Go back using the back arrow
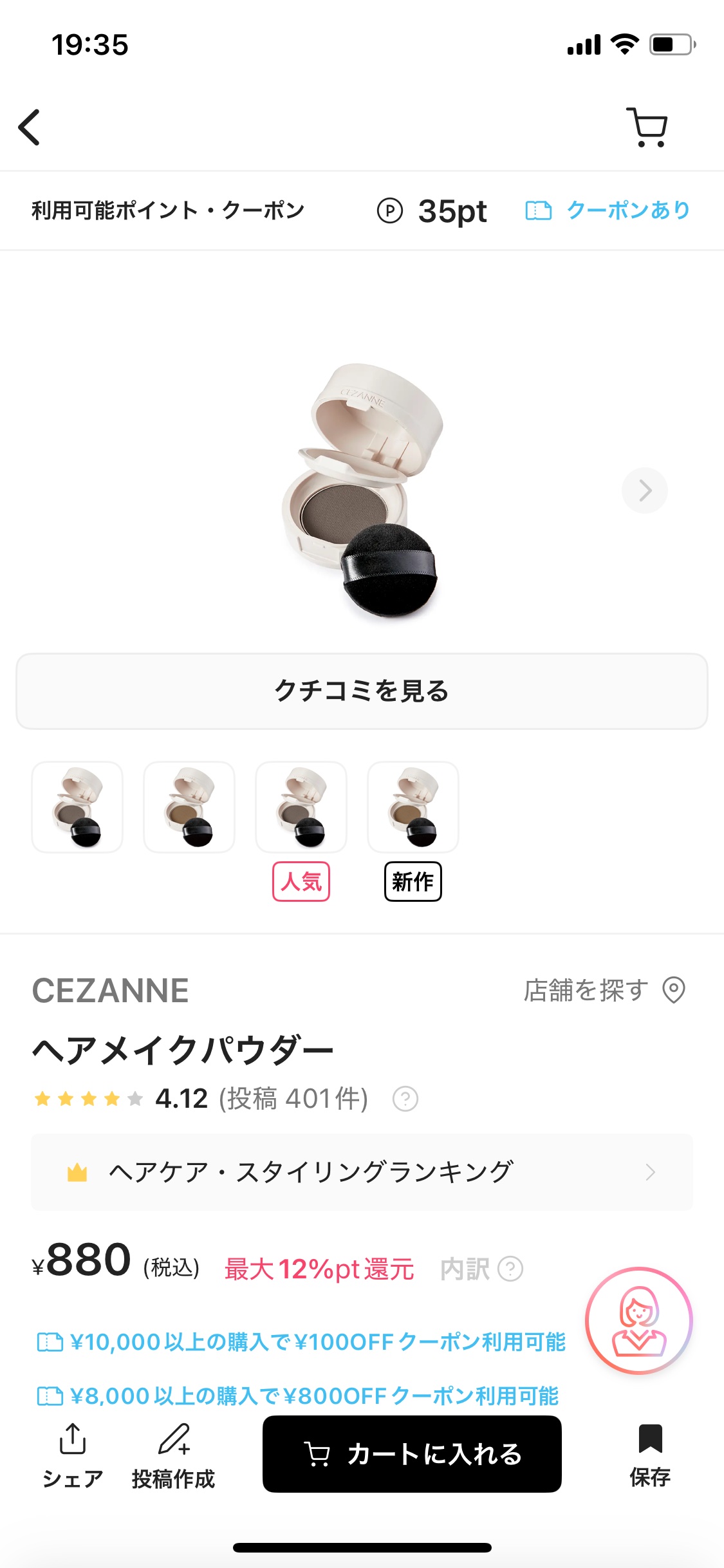The image size is (724, 1568). [30, 127]
